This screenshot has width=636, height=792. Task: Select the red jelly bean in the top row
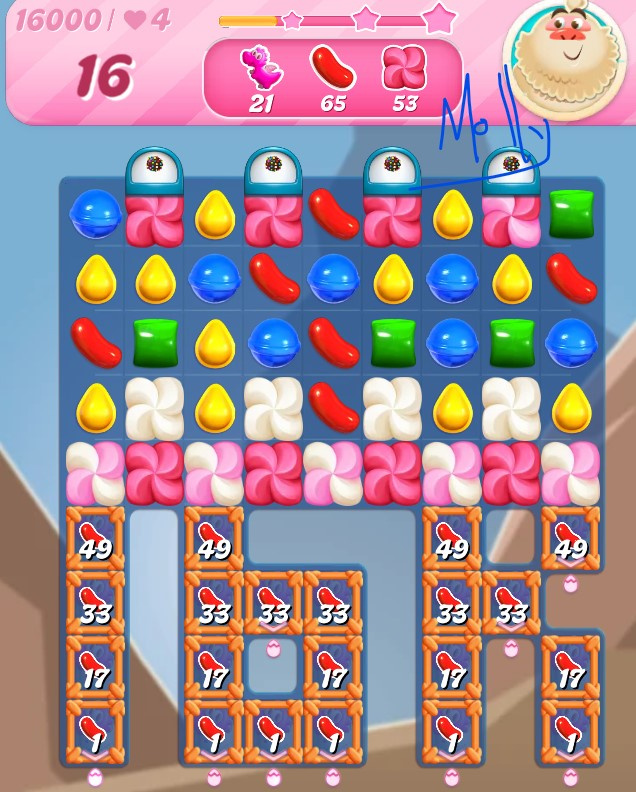pyautogui.click(x=334, y=214)
